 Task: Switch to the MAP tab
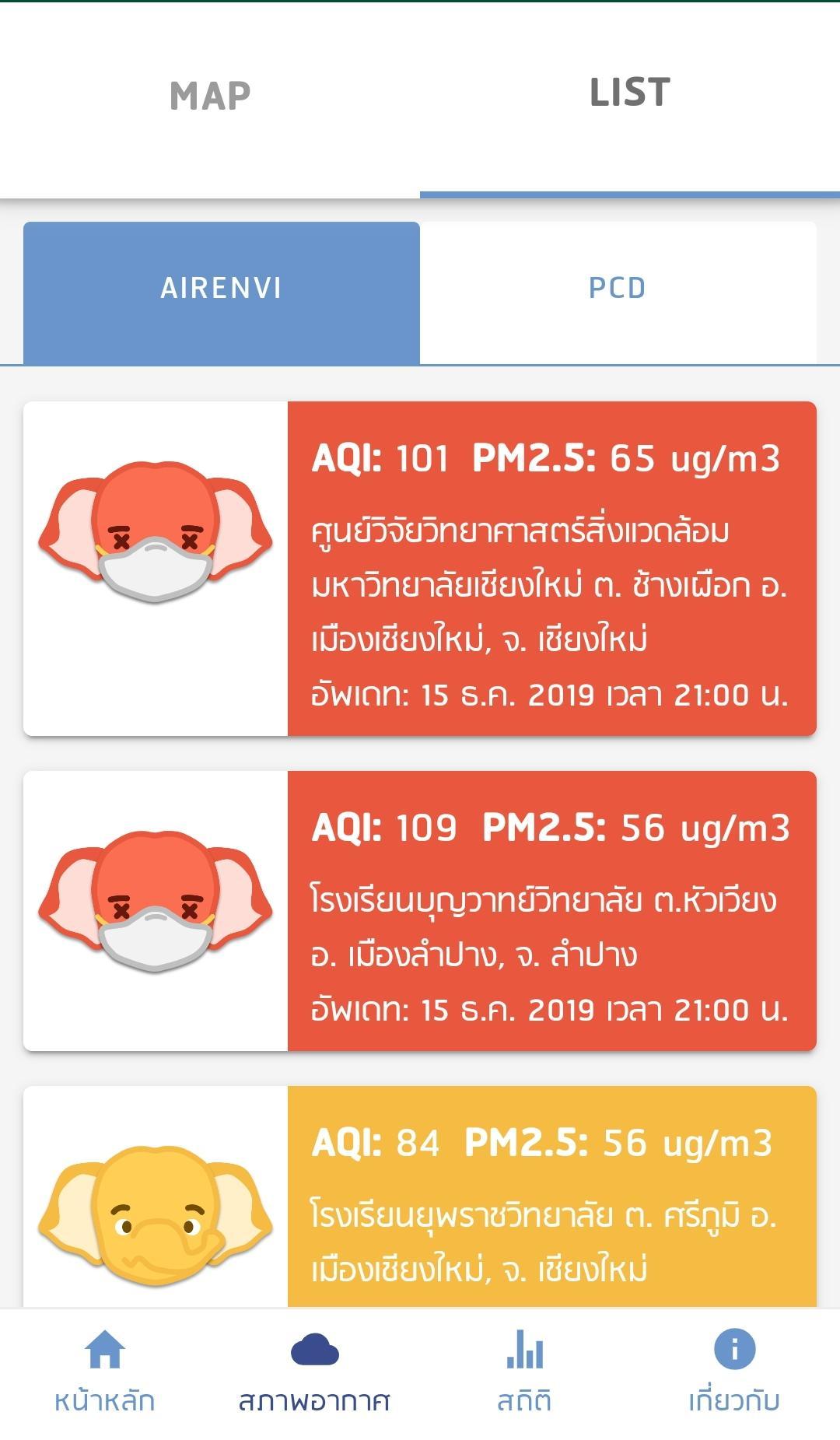point(210,97)
